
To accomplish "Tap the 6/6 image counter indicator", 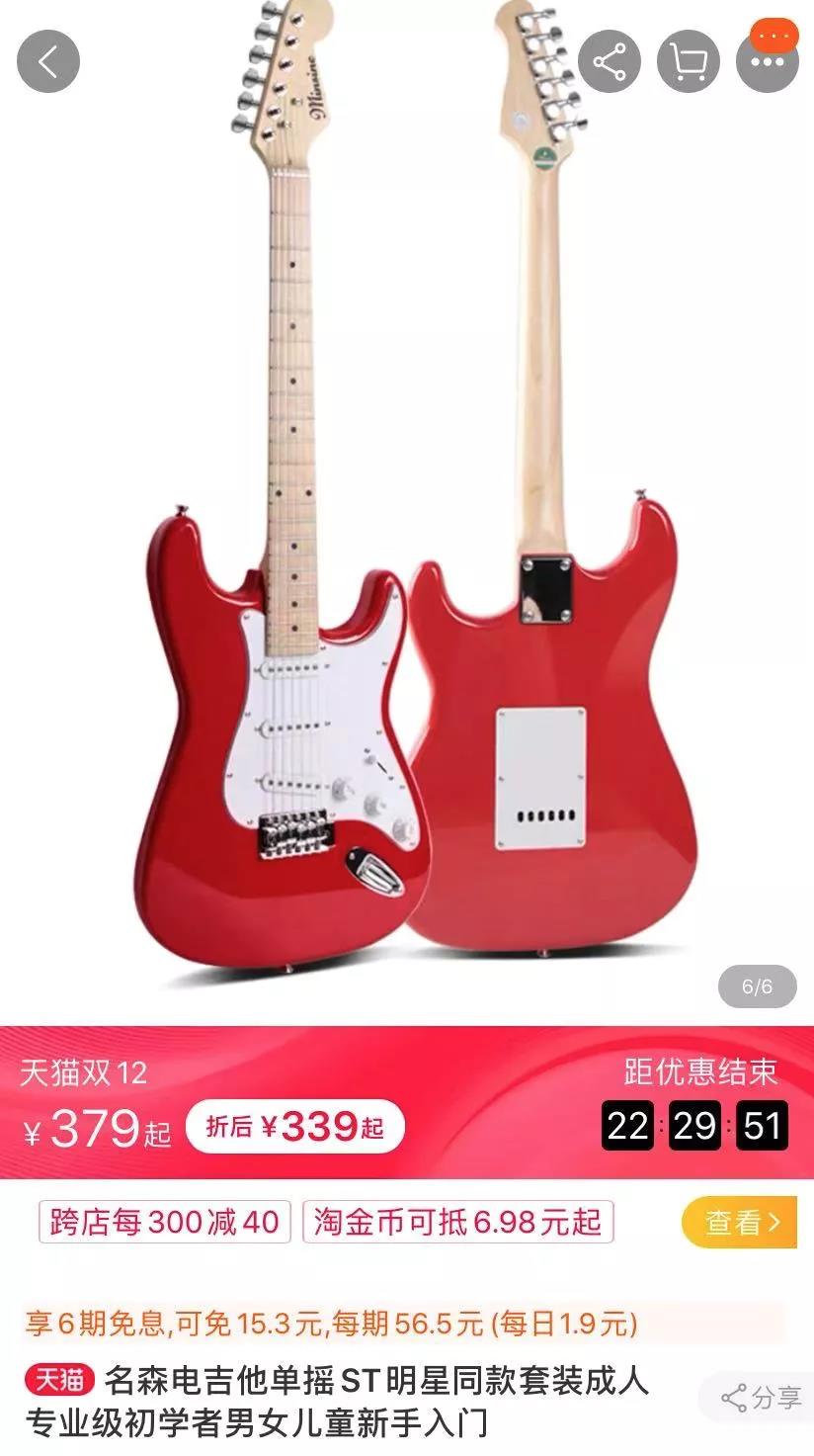I will 756,986.
